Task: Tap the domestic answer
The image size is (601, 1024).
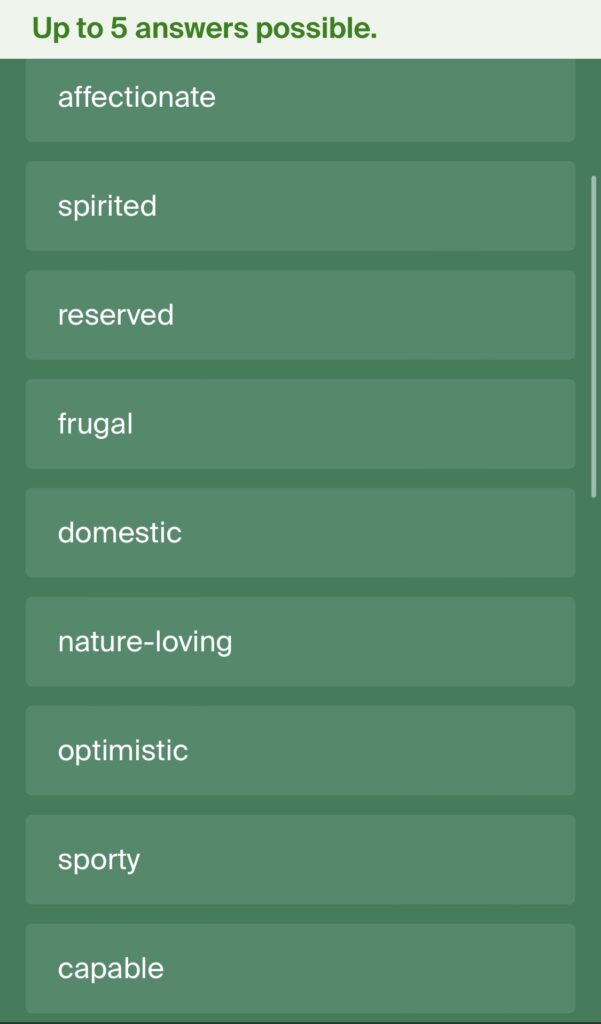Action: (x=300, y=533)
